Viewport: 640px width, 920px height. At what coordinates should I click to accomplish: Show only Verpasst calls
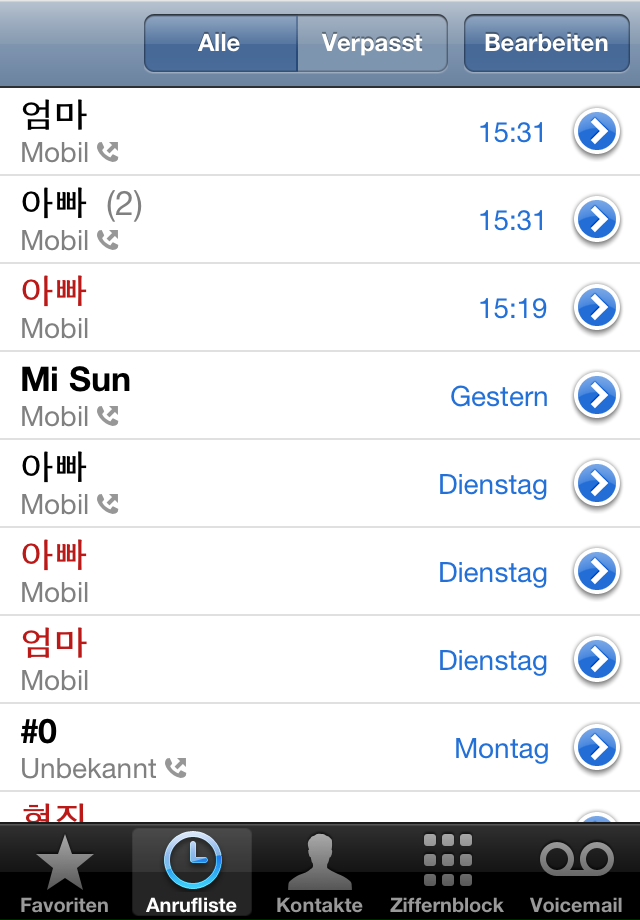pyautogui.click(x=372, y=43)
